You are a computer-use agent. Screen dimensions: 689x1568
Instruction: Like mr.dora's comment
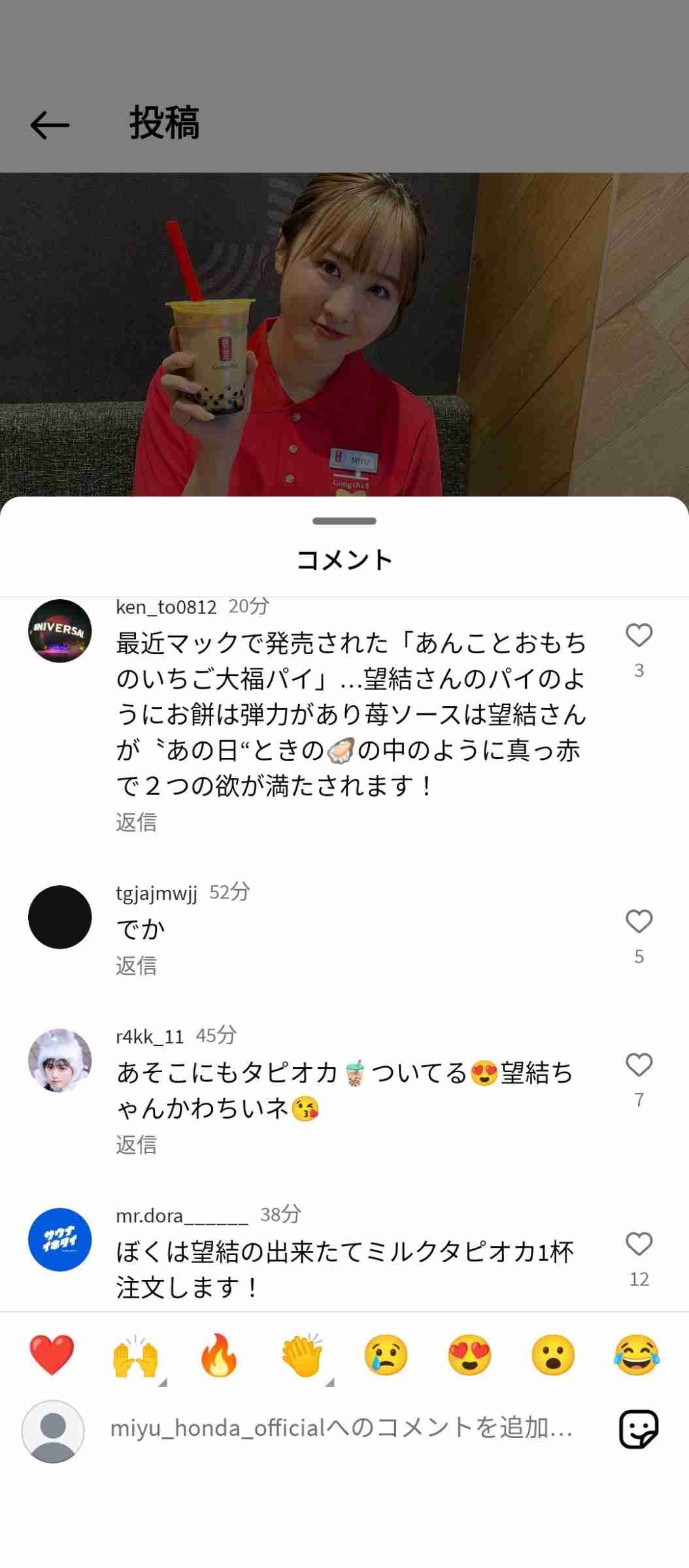[x=639, y=1244]
